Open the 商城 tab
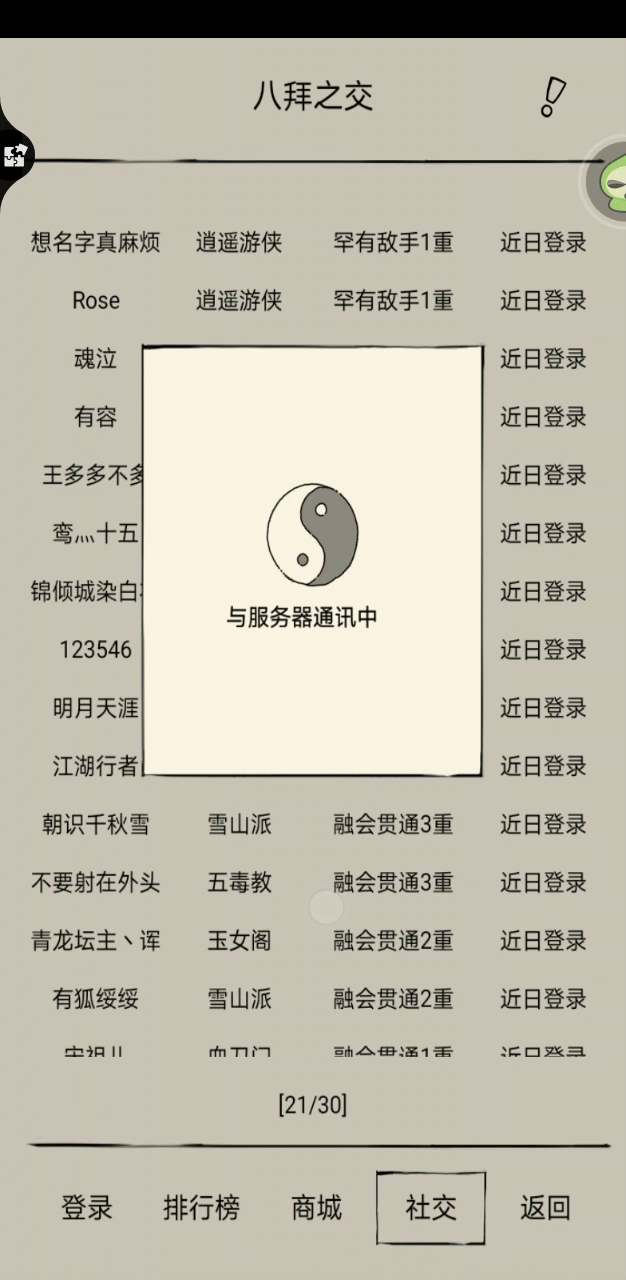 click(316, 1207)
